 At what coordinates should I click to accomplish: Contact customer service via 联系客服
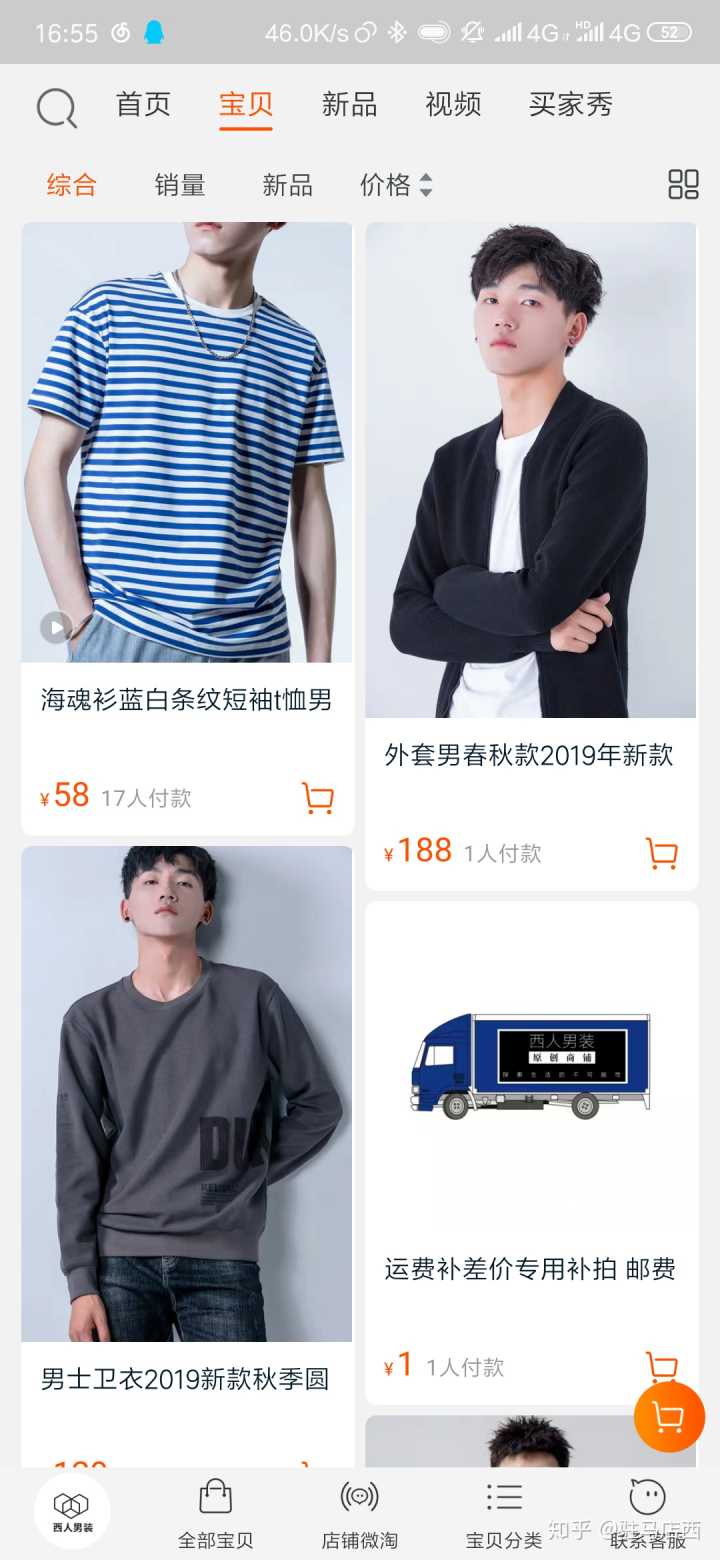[648, 1513]
